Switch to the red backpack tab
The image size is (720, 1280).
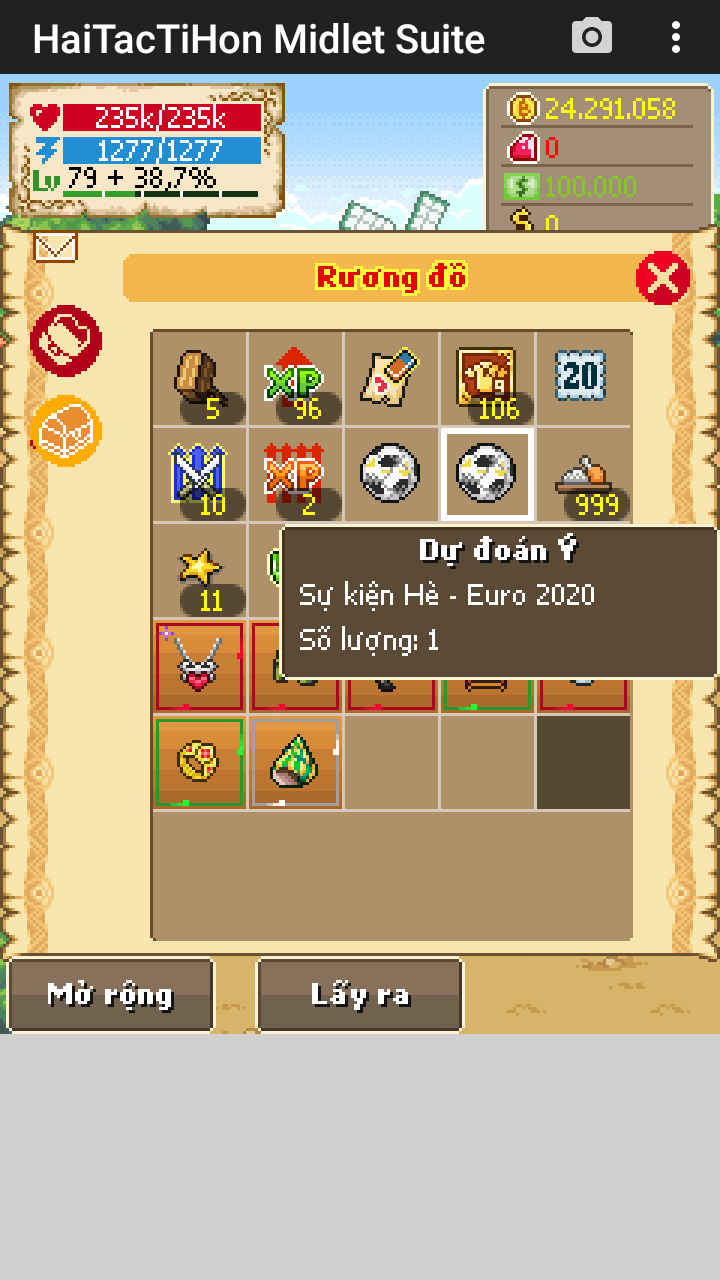(x=66, y=341)
